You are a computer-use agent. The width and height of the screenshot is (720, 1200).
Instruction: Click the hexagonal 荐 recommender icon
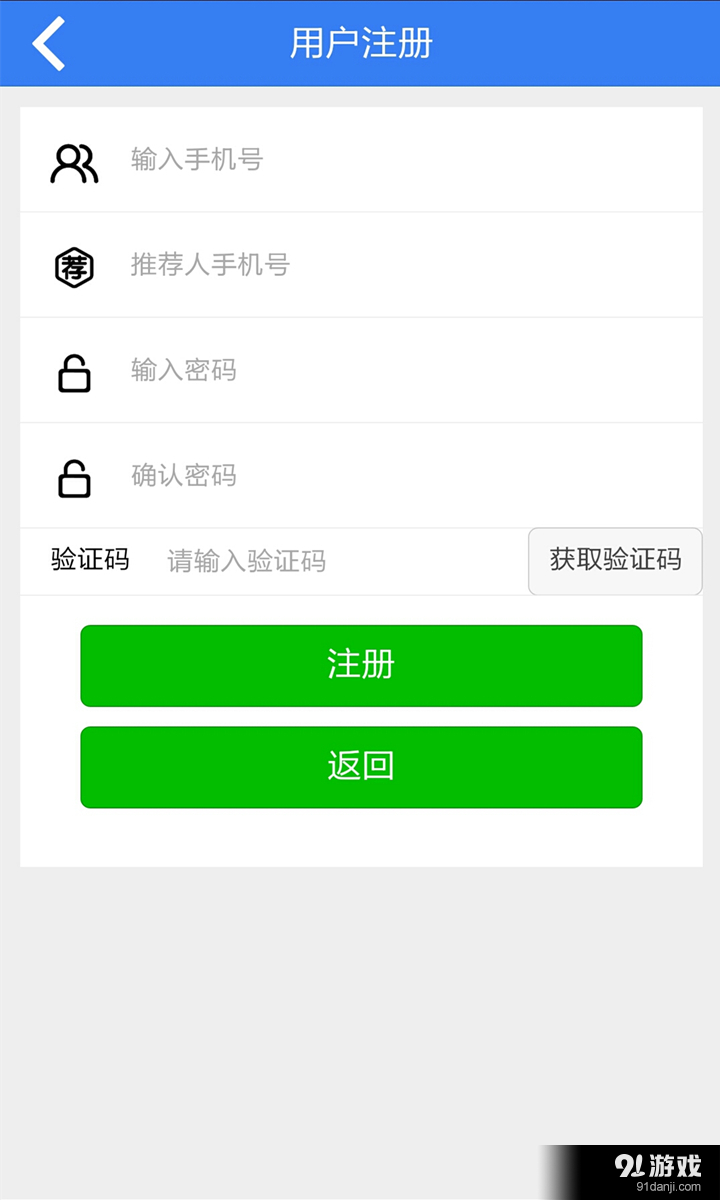click(73, 266)
